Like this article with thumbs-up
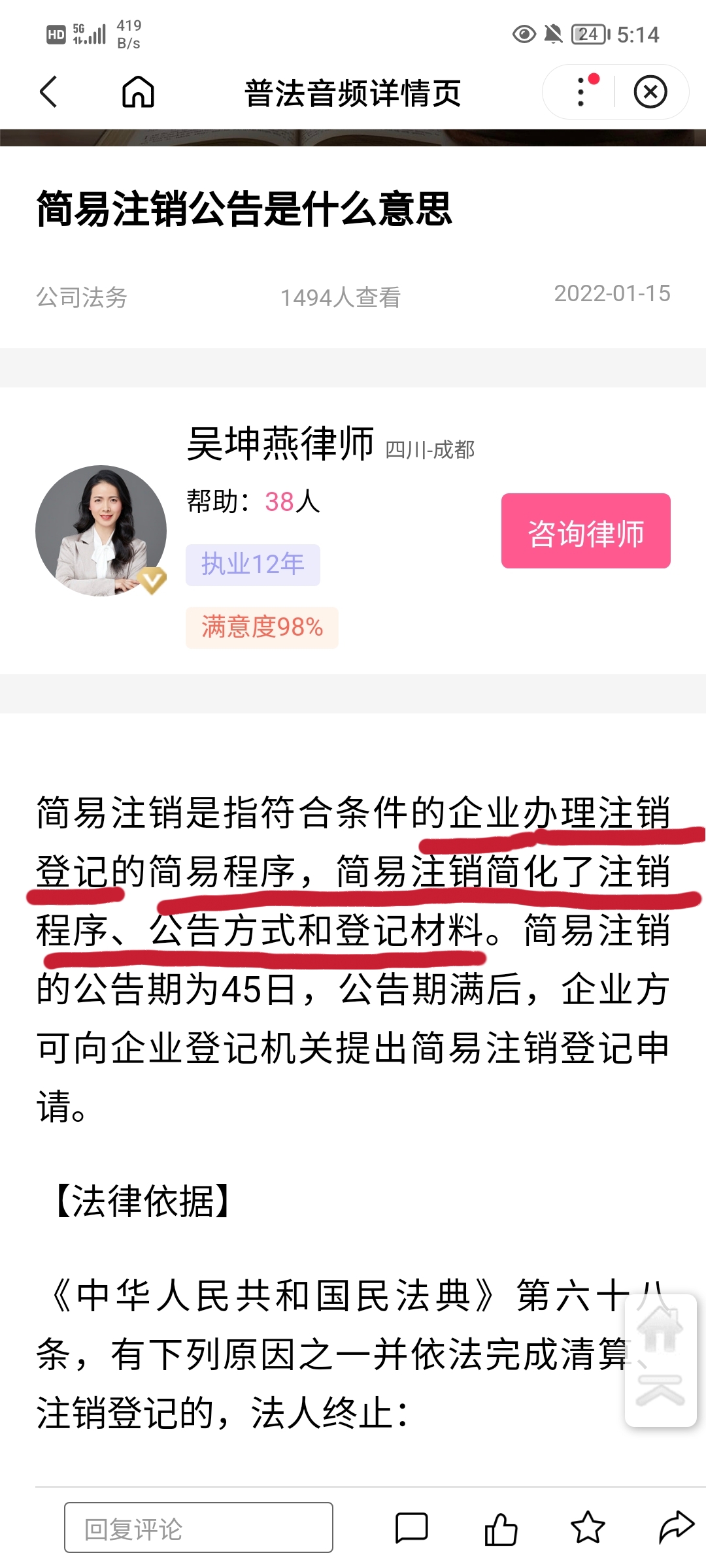Screen dimensions: 706x1568 pyautogui.click(x=500, y=1528)
